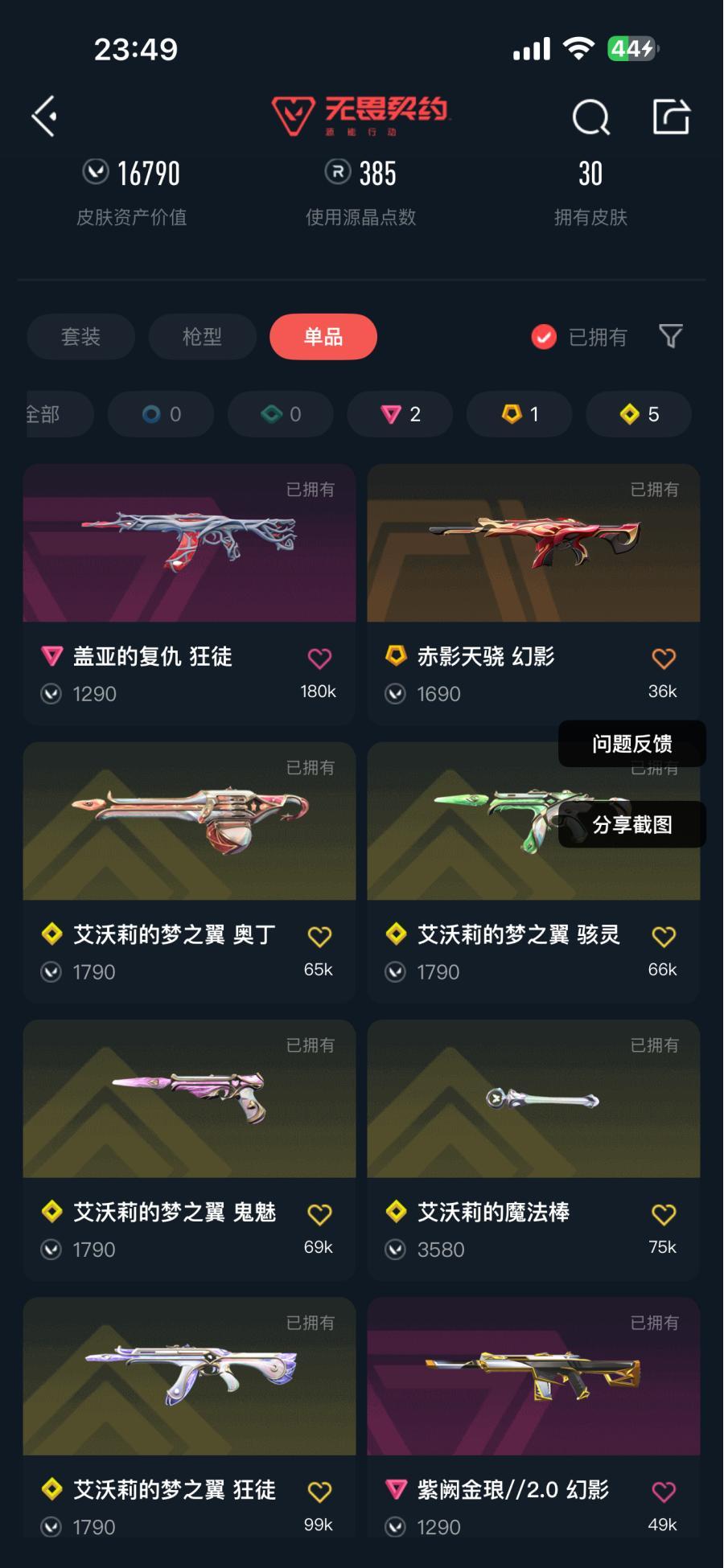Open the search magnifier icon
This screenshot has height=1568, width=724.
[590, 117]
